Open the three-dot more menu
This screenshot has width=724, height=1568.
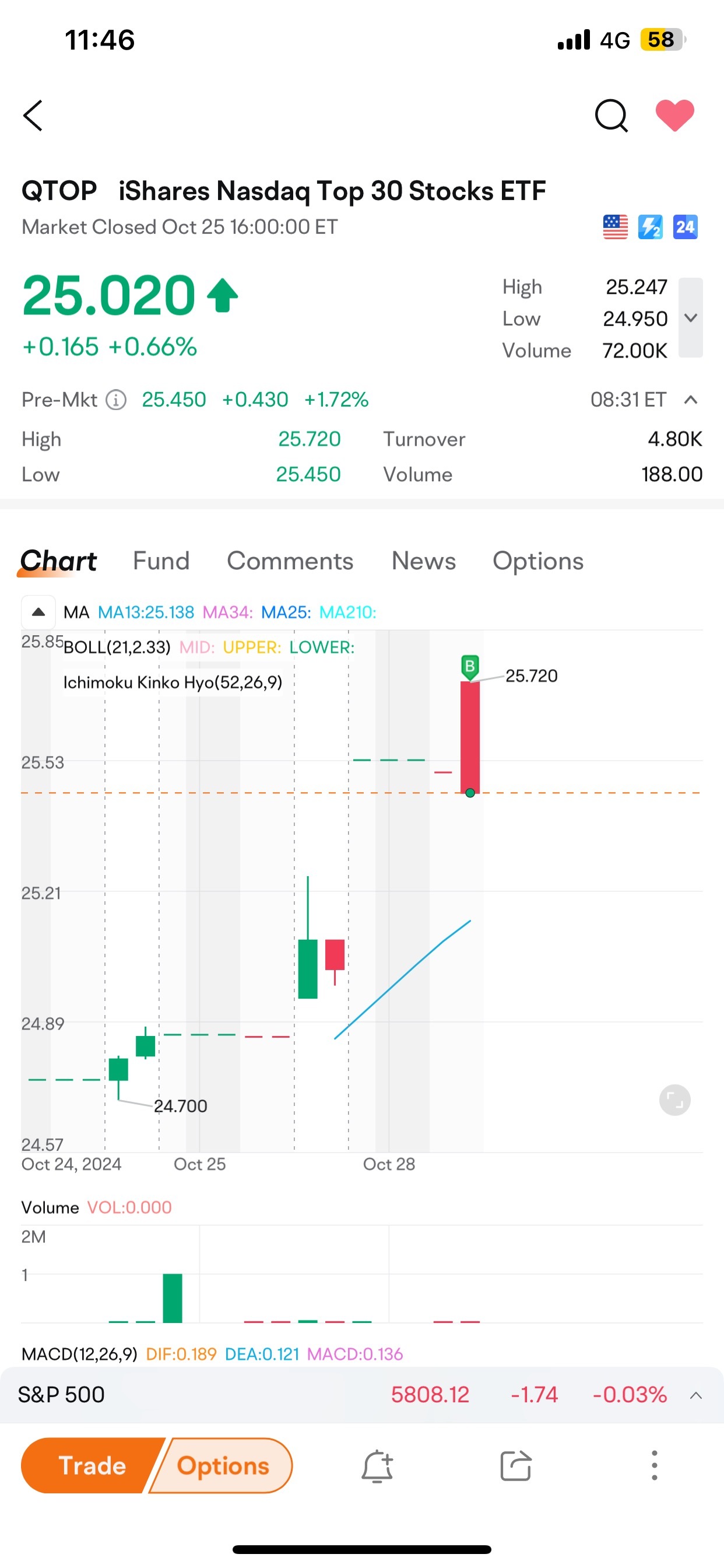pyautogui.click(x=655, y=1466)
